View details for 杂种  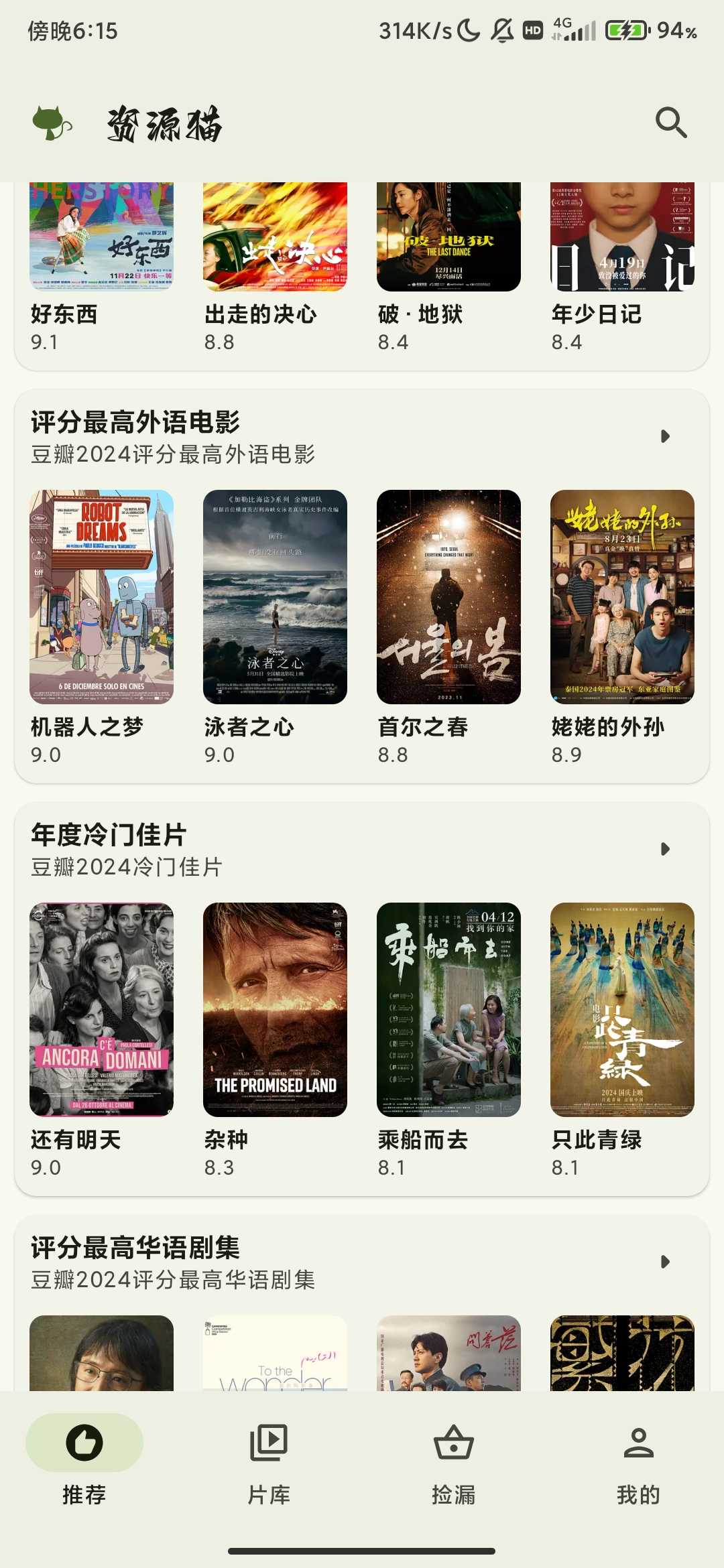tap(275, 1010)
